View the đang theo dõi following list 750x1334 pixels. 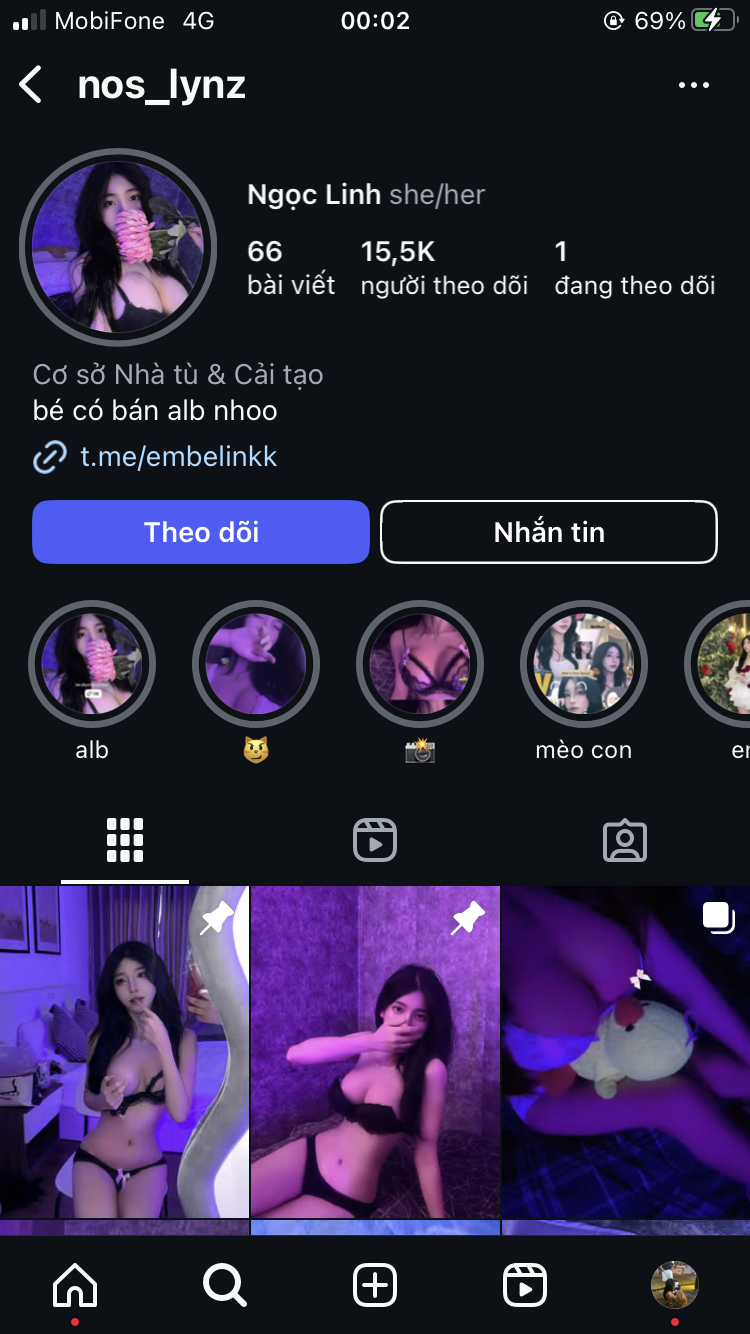[634, 267]
